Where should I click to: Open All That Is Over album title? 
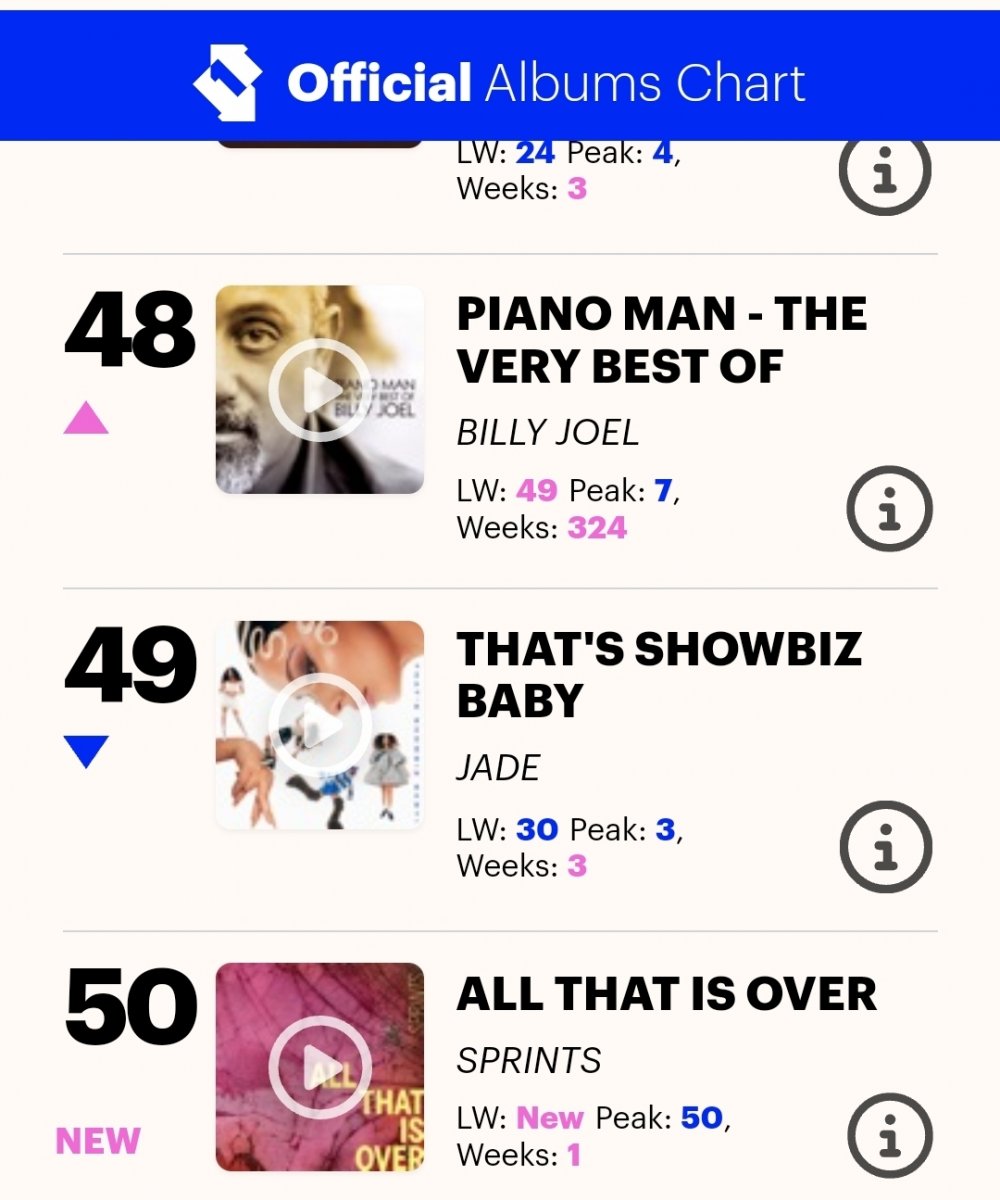pos(666,994)
